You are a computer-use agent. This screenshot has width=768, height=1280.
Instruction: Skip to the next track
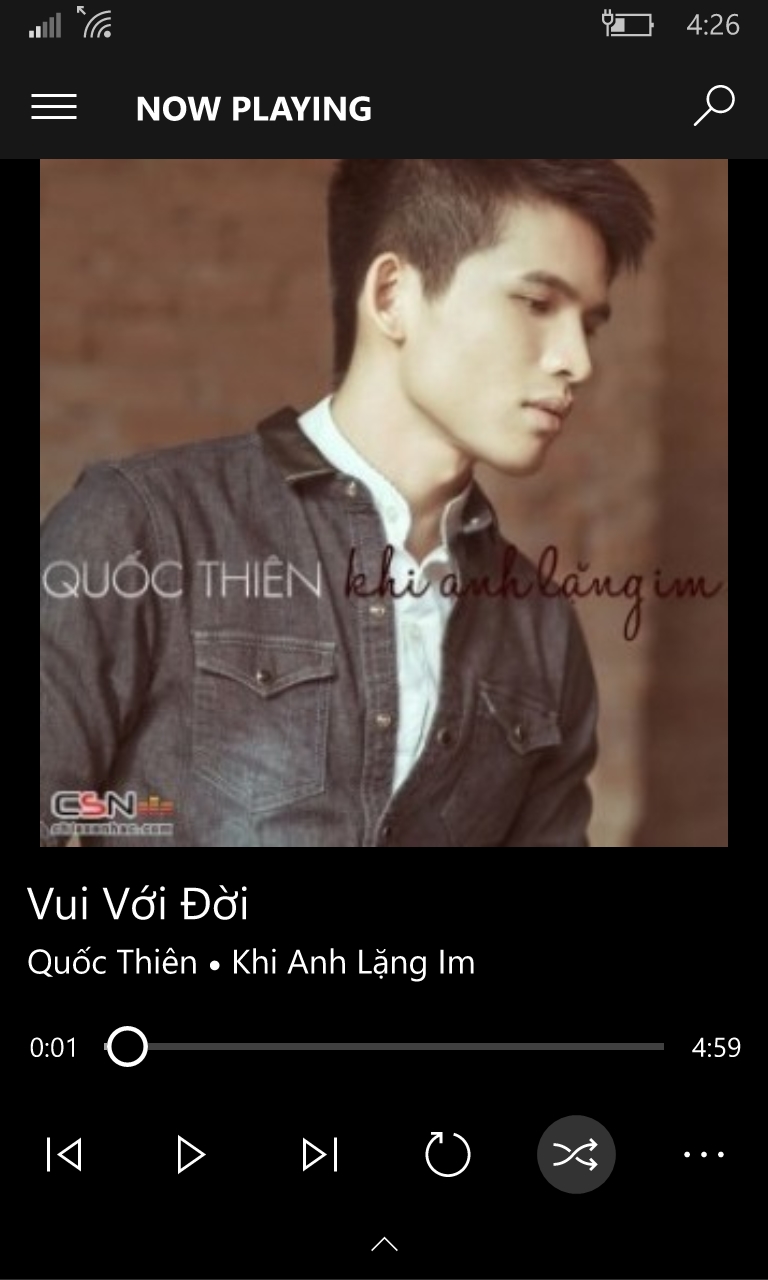pos(319,1154)
